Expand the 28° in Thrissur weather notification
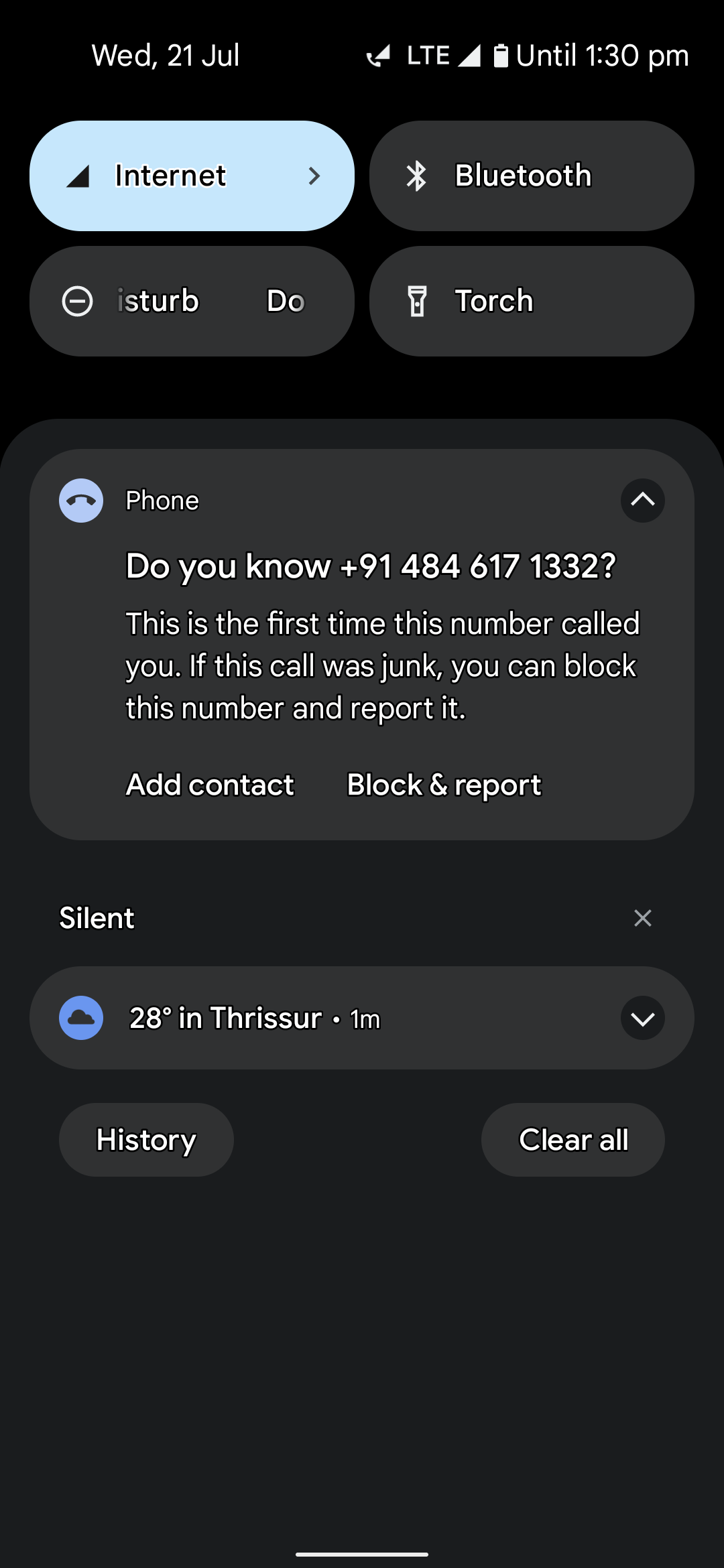Screen dimensions: 724x1568 (642, 1019)
